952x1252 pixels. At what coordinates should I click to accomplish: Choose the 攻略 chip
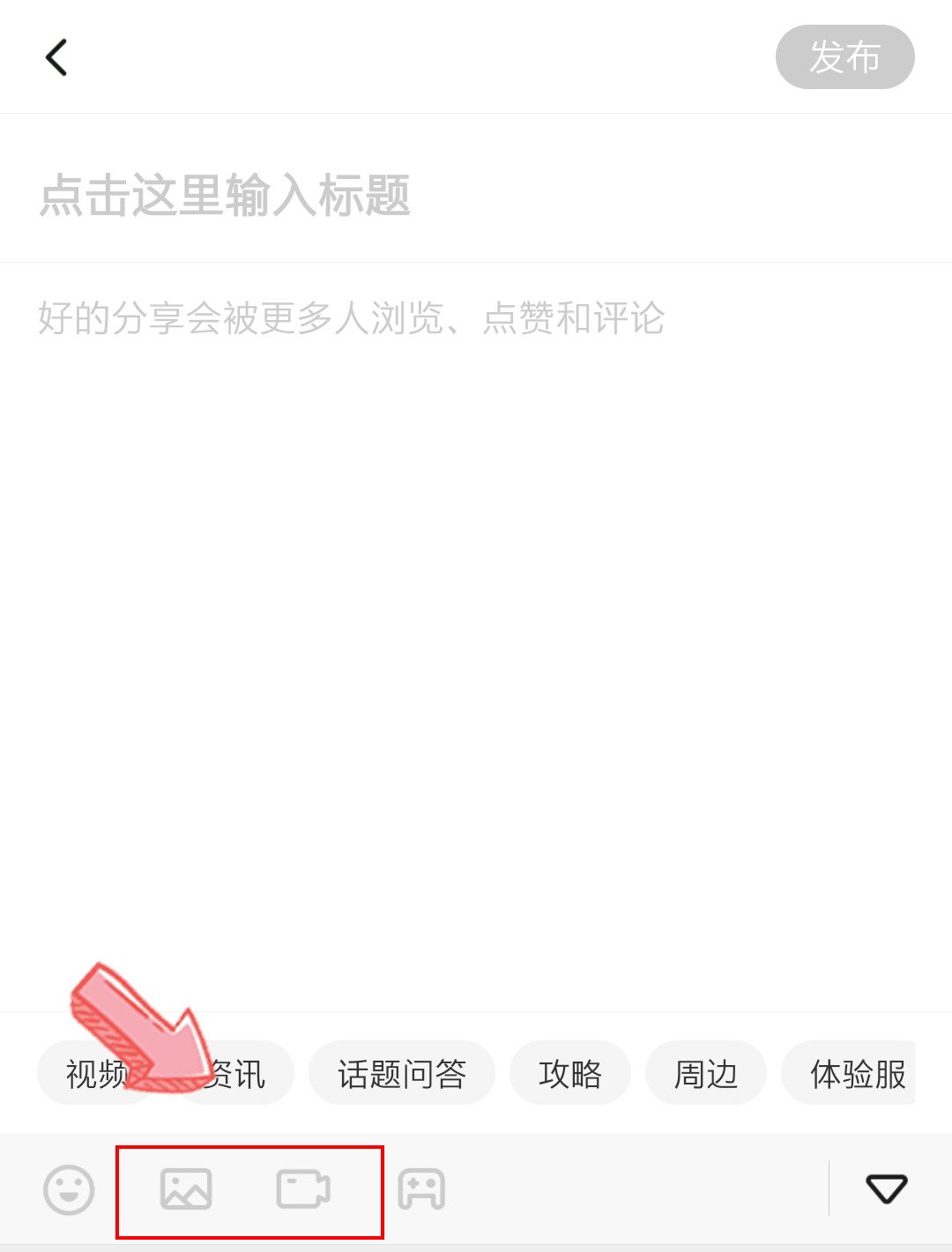pos(570,1073)
